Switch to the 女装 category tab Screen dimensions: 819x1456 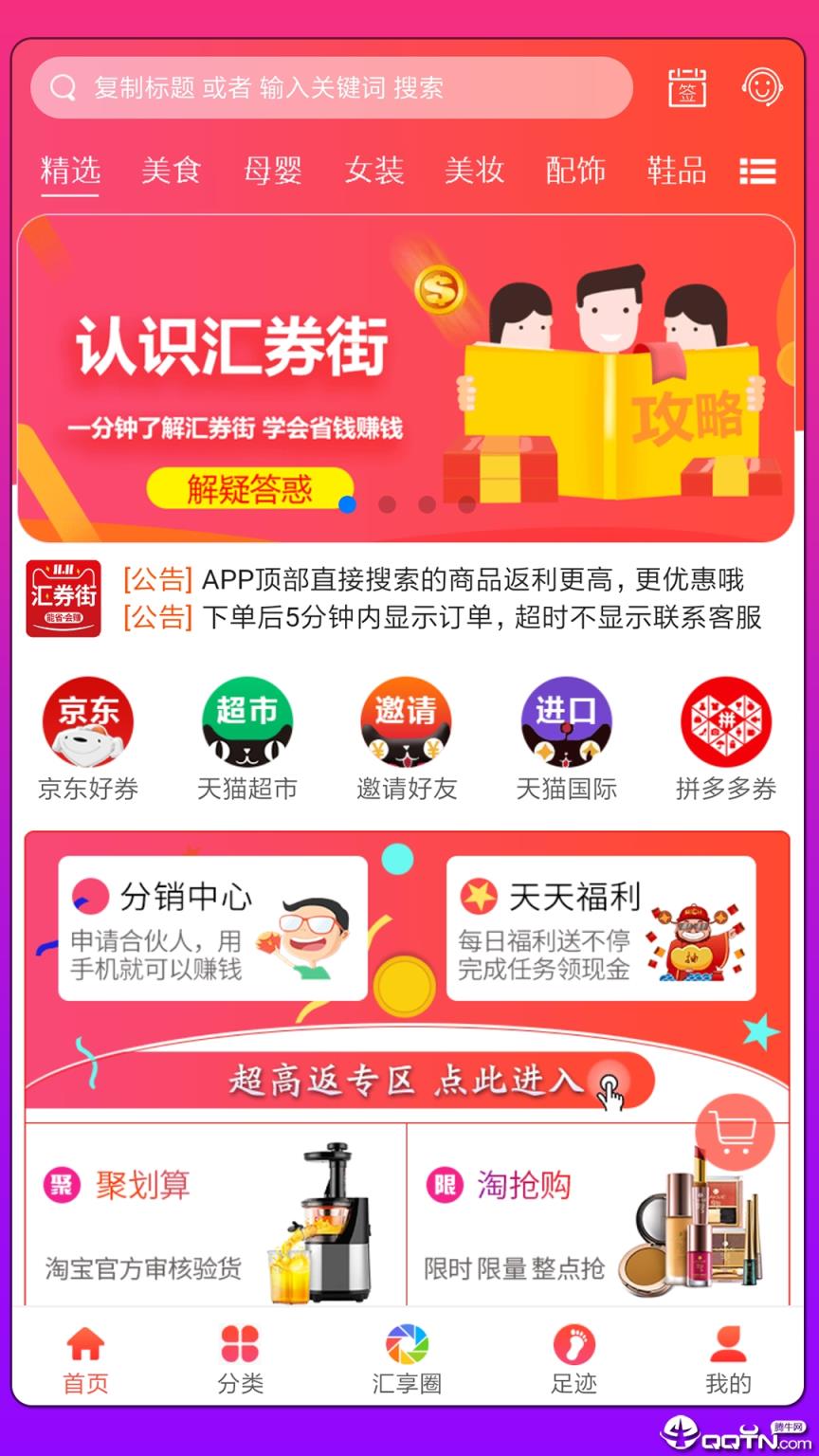[x=373, y=172]
